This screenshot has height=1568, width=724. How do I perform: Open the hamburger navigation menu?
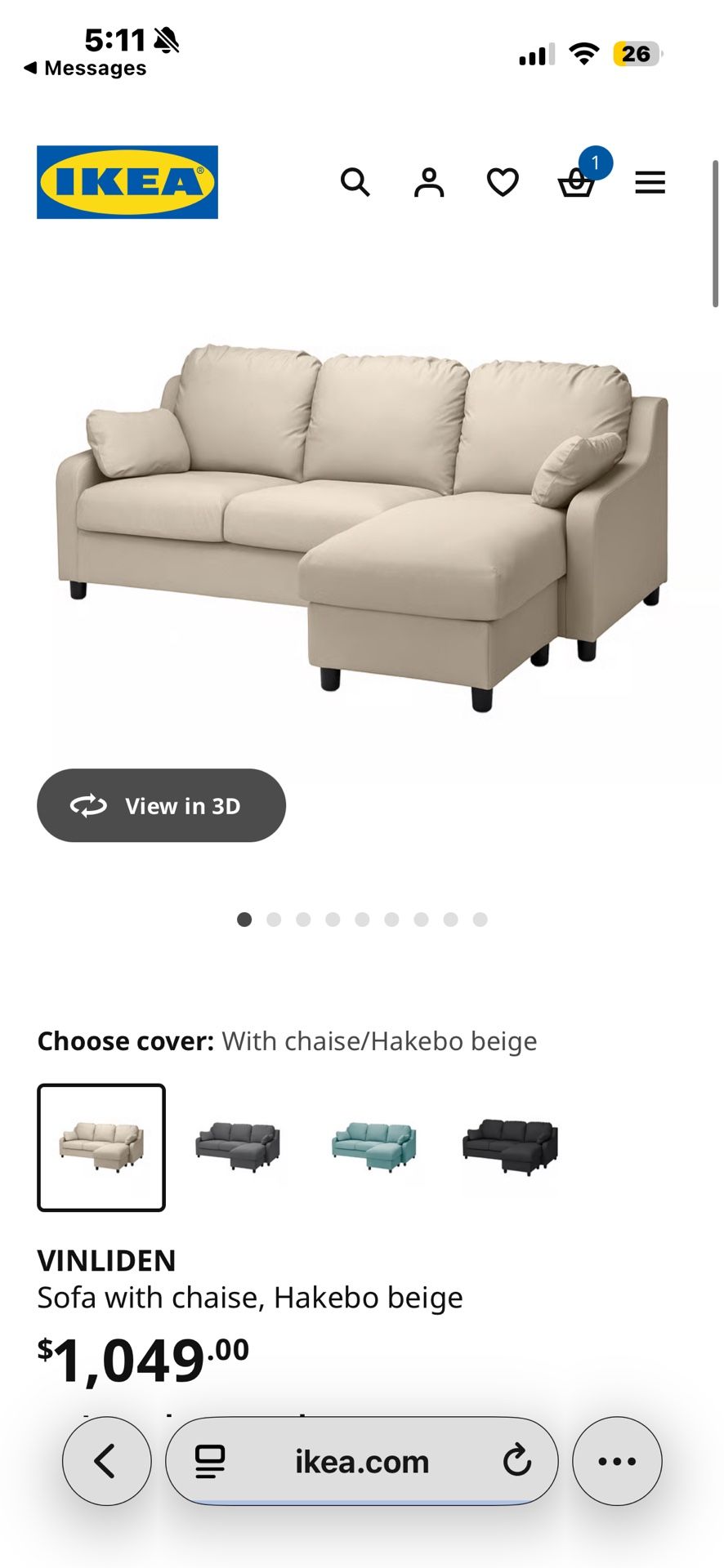click(650, 182)
